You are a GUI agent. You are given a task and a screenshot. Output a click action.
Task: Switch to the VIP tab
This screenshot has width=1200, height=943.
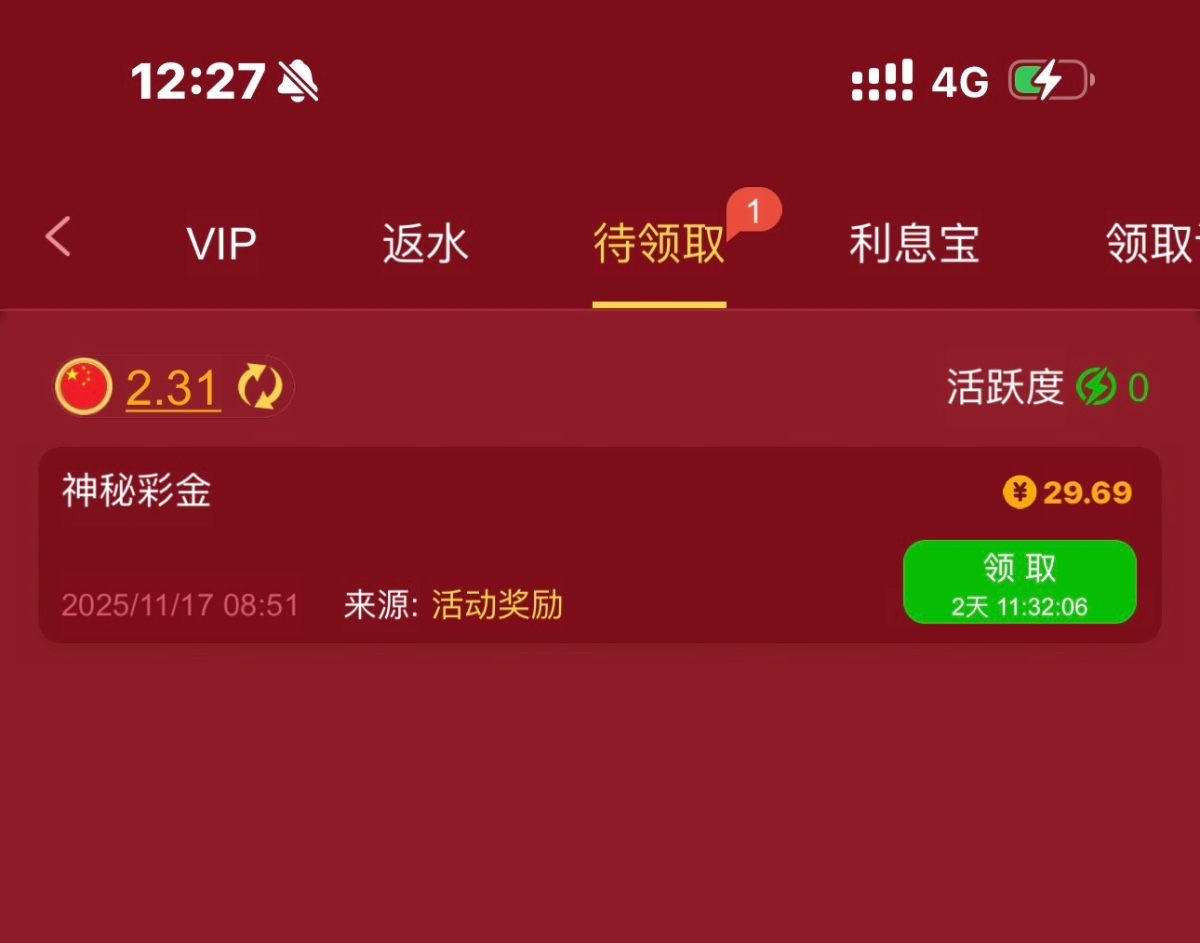click(221, 243)
